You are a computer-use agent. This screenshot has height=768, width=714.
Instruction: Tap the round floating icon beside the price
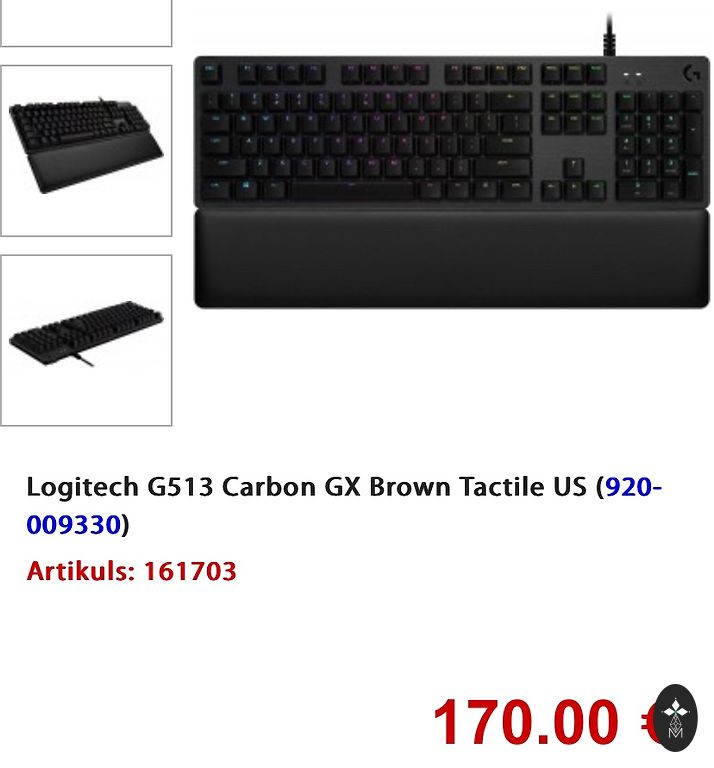coord(679,717)
